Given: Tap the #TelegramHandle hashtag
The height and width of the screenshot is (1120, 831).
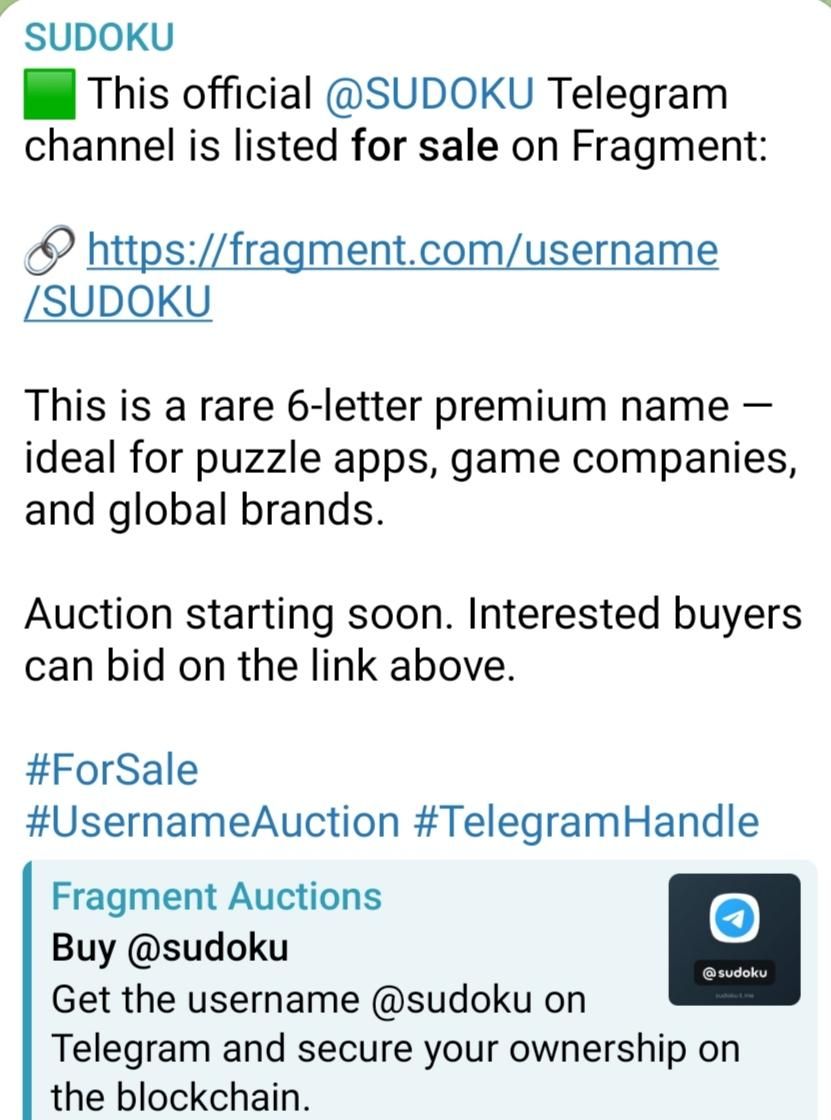Looking at the screenshot, I should pos(586,822).
